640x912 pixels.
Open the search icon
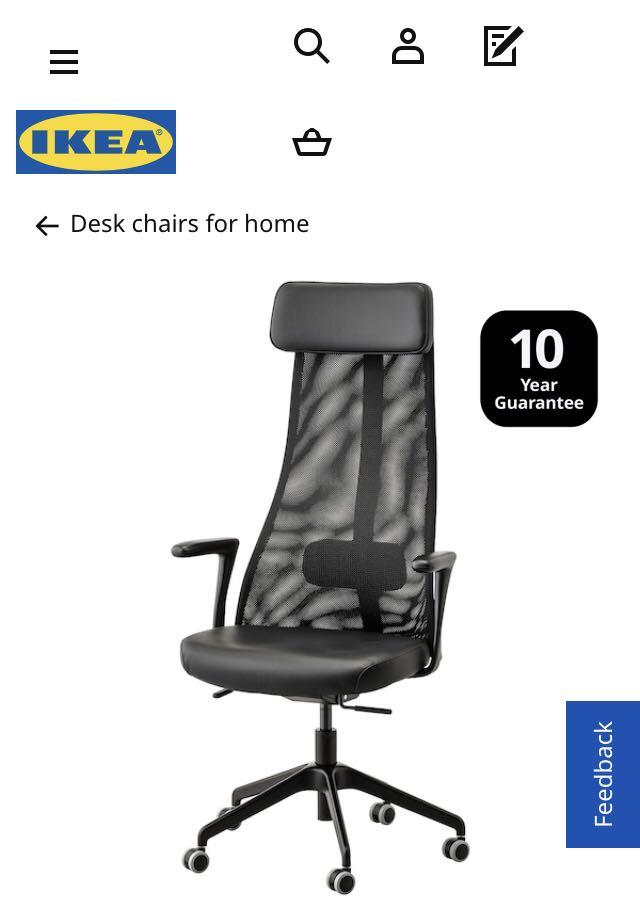coord(311,46)
